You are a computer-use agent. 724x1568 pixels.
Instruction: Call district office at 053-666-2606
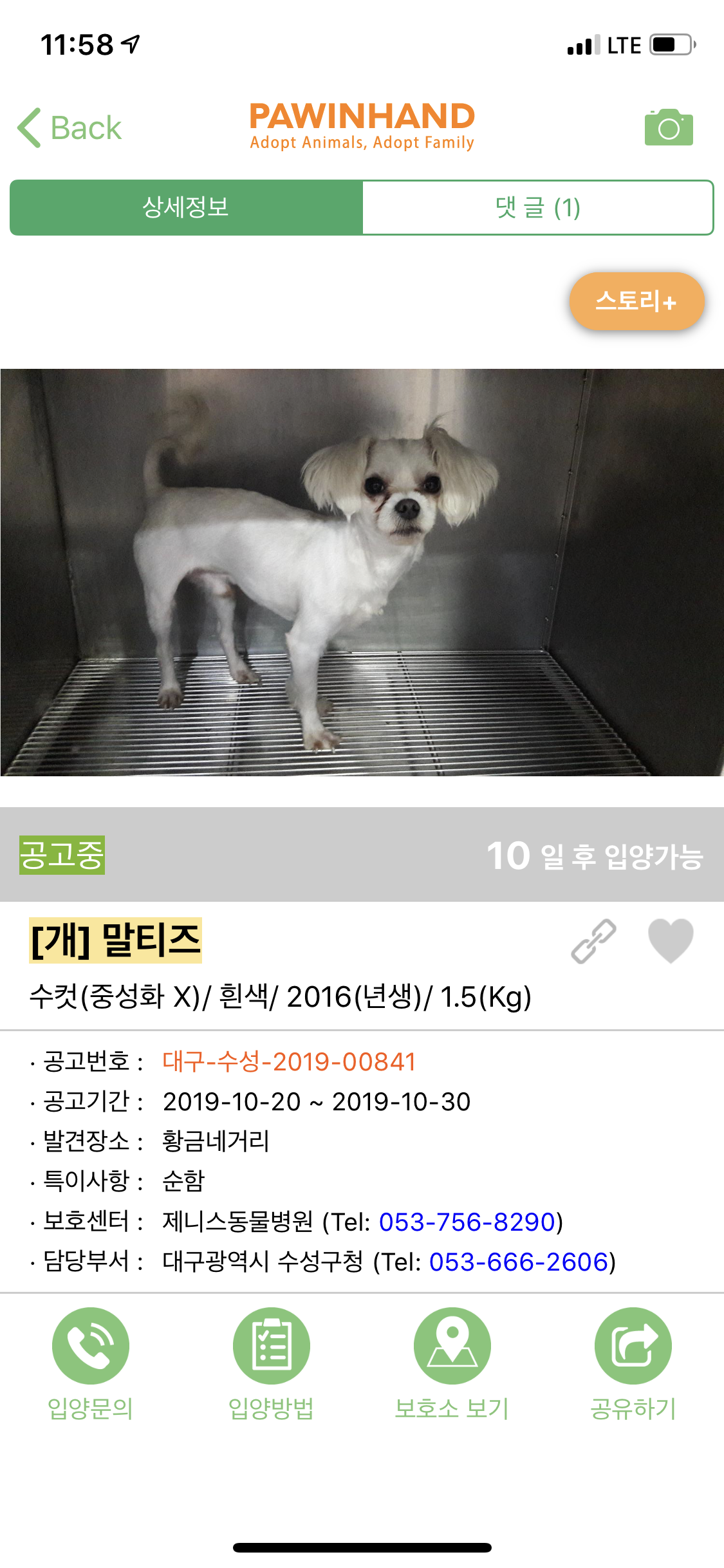click(x=519, y=1262)
